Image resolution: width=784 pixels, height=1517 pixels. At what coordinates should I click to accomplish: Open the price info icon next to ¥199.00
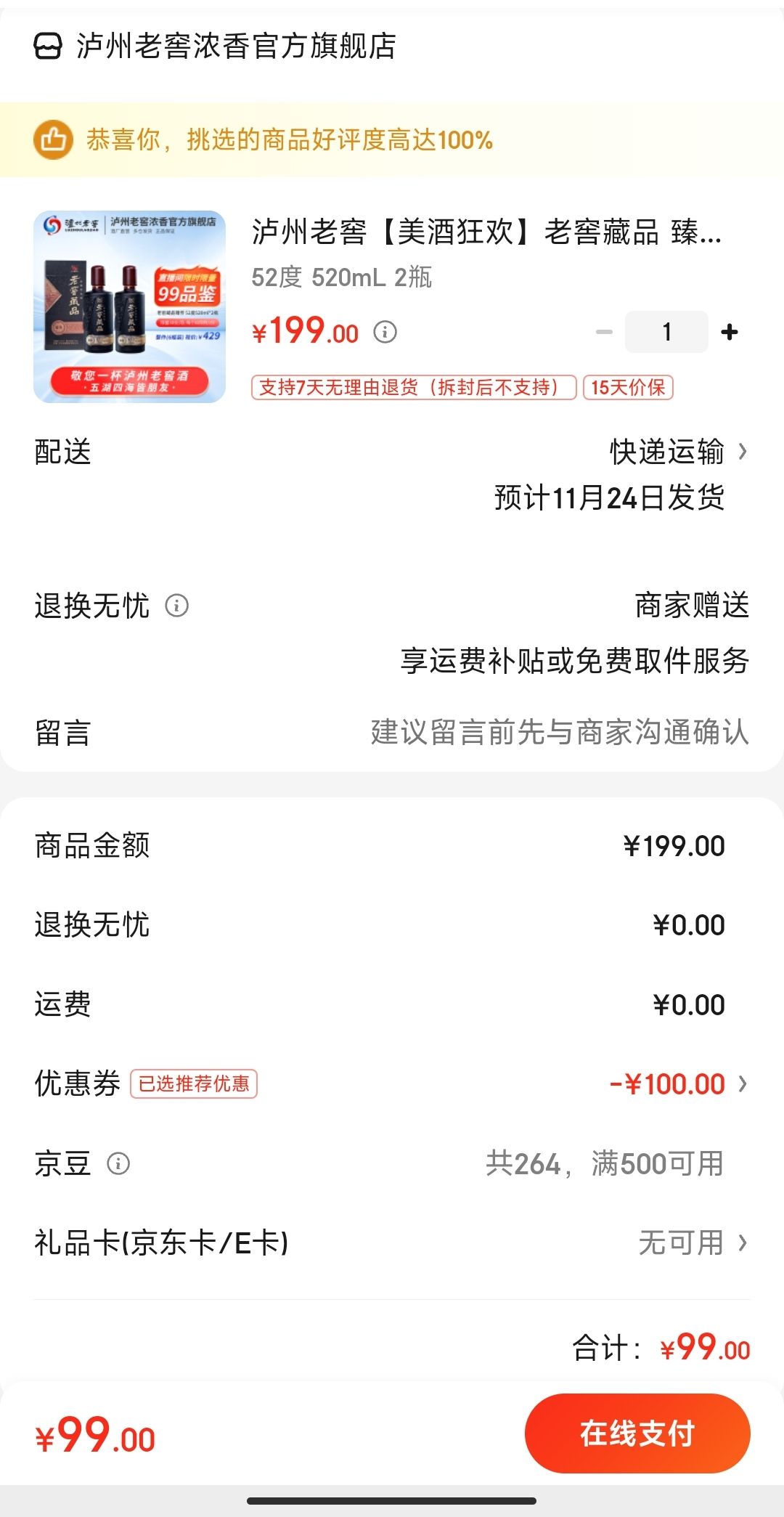coord(385,331)
